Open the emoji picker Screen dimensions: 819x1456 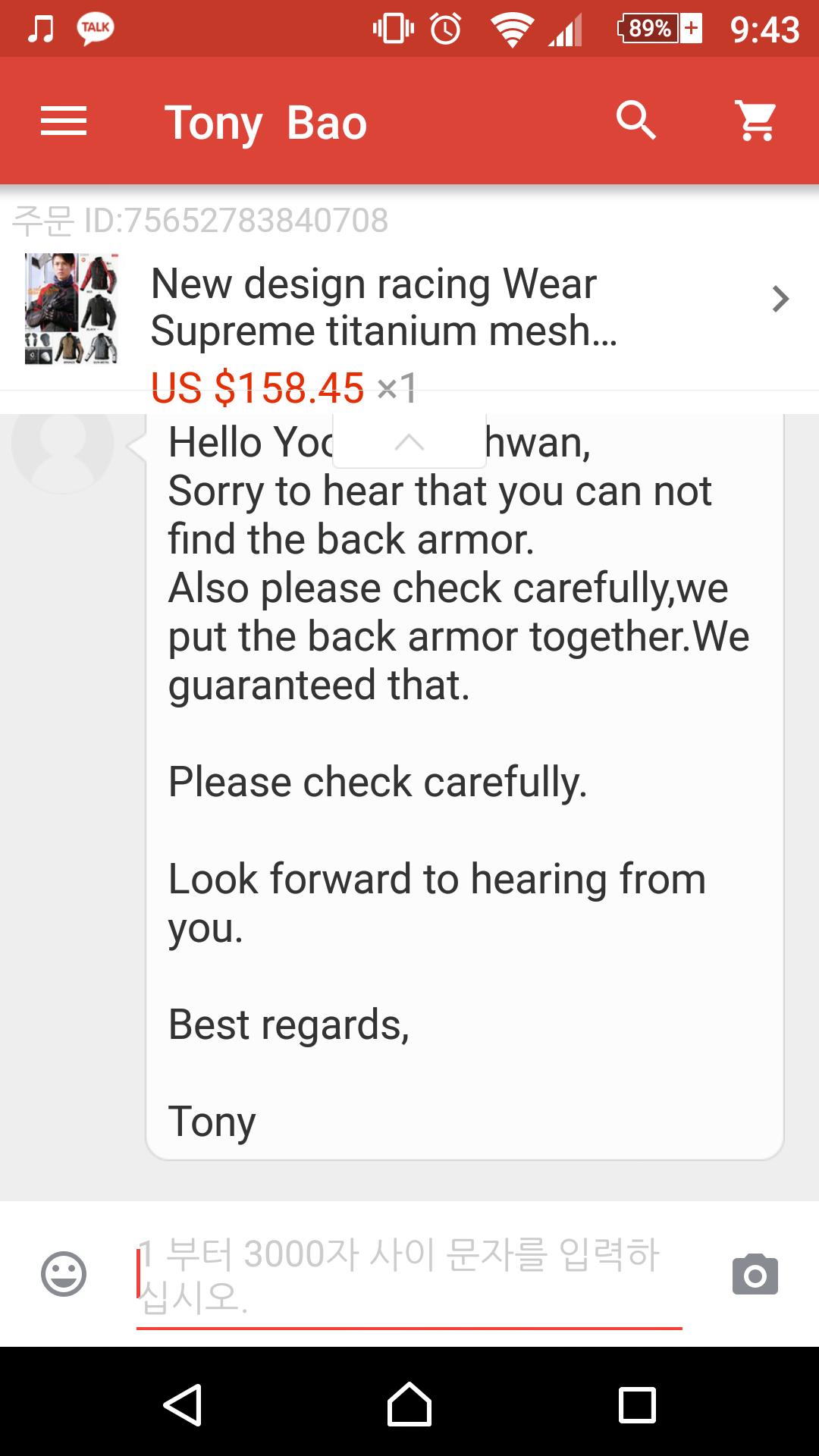click(x=64, y=1273)
